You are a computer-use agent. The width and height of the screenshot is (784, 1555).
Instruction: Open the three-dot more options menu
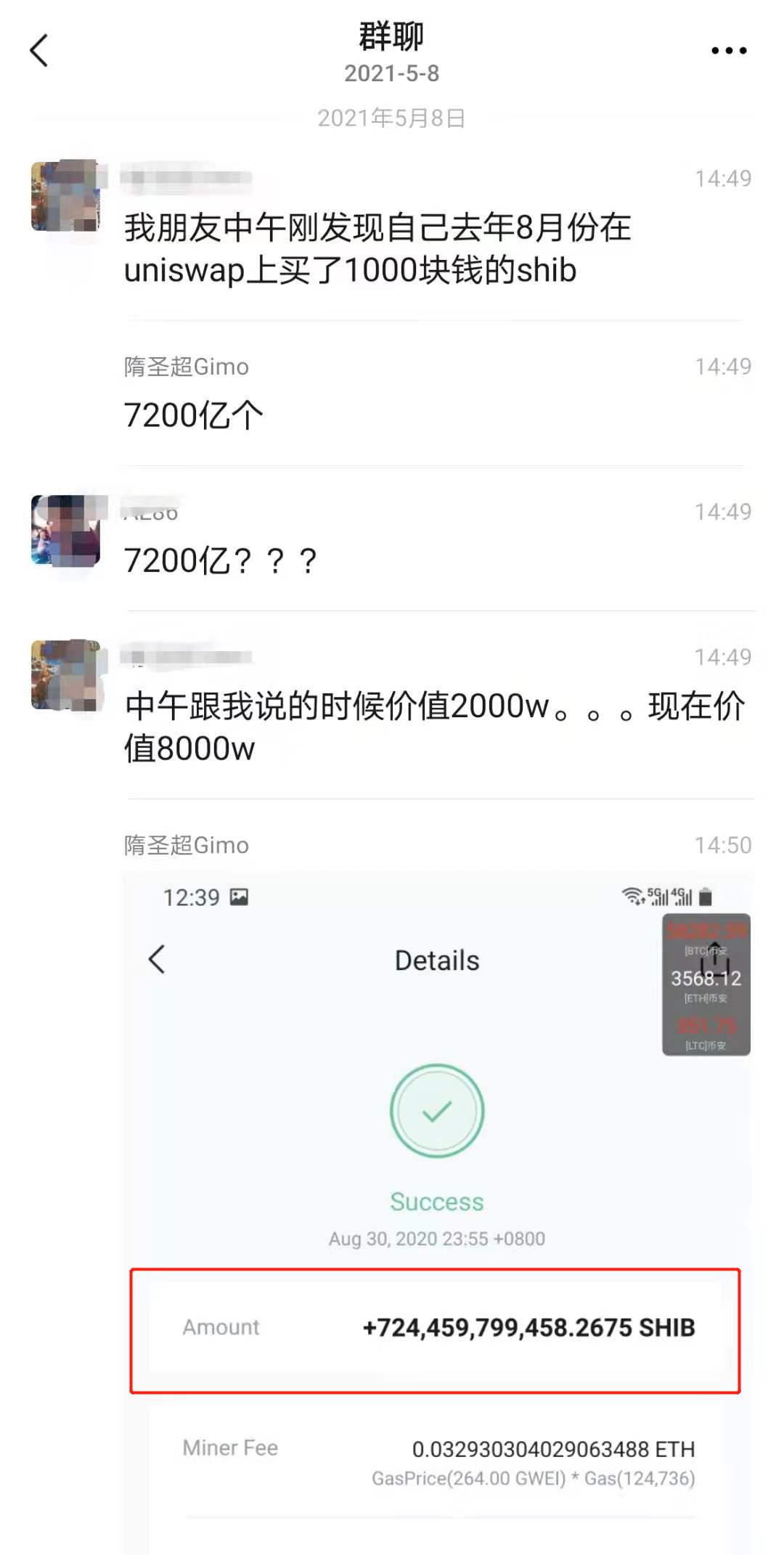tap(728, 51)
